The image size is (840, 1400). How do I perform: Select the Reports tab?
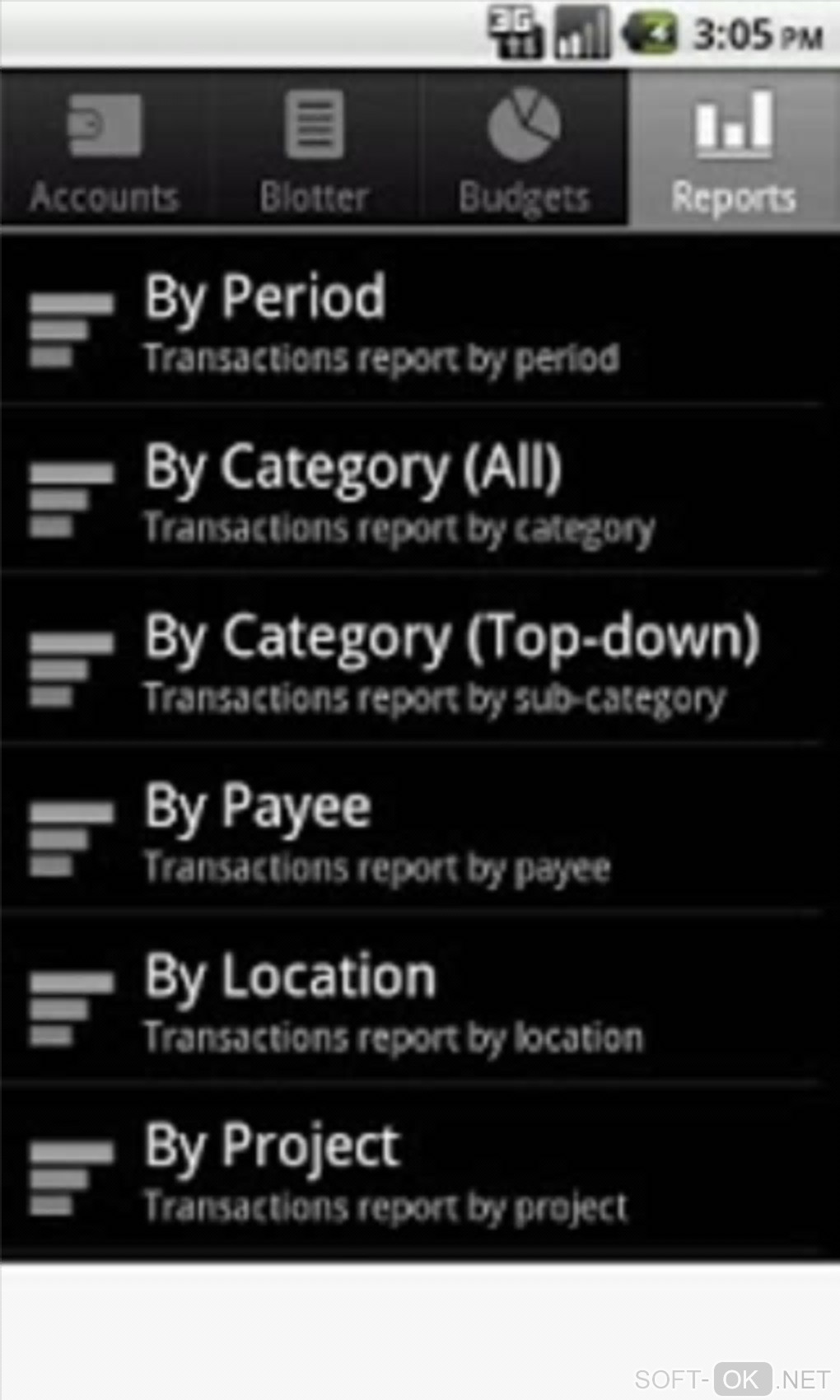click(734, 148)
